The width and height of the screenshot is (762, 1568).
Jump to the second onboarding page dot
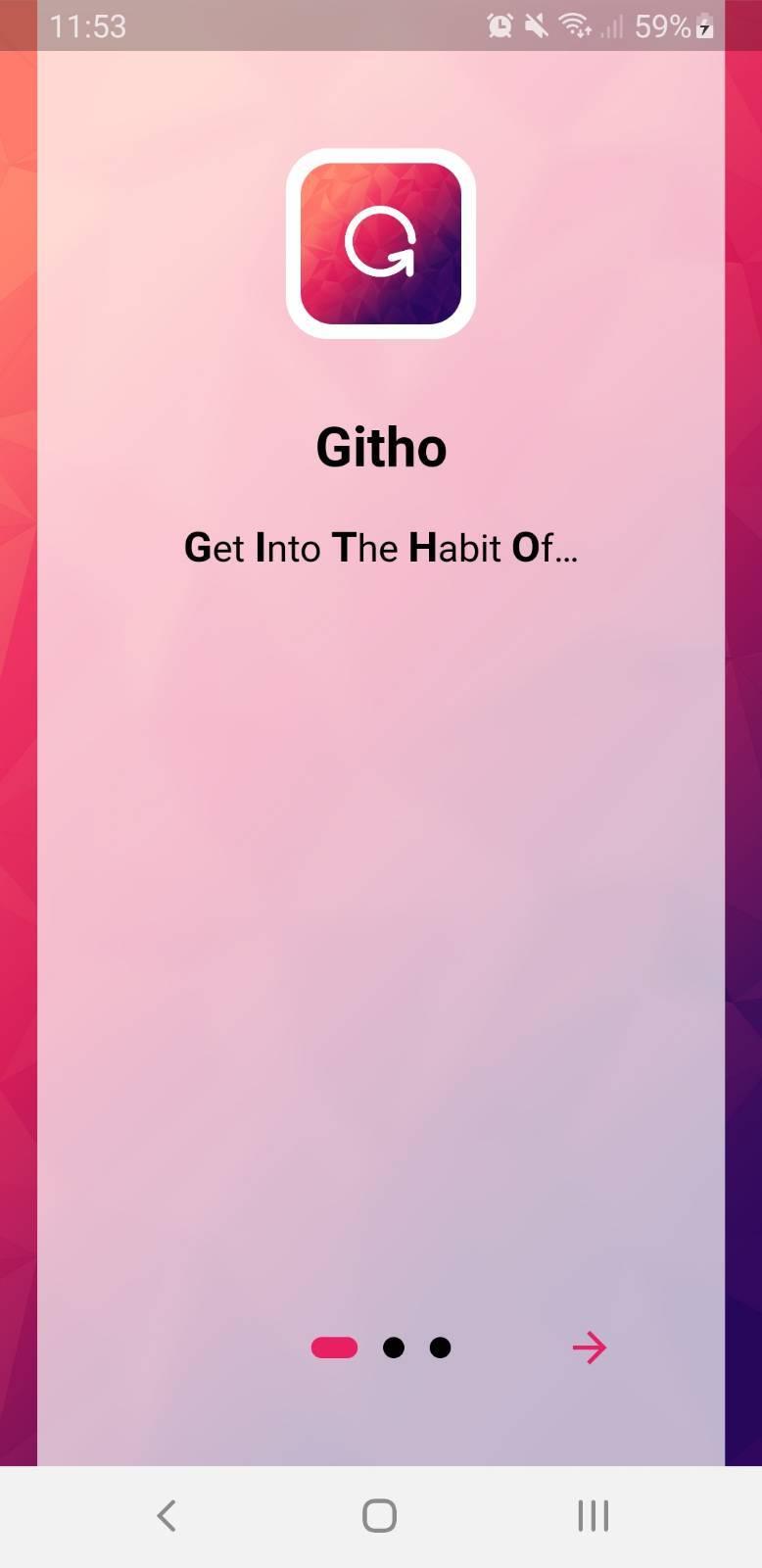pyautogui.click(x=393, y=1347)
